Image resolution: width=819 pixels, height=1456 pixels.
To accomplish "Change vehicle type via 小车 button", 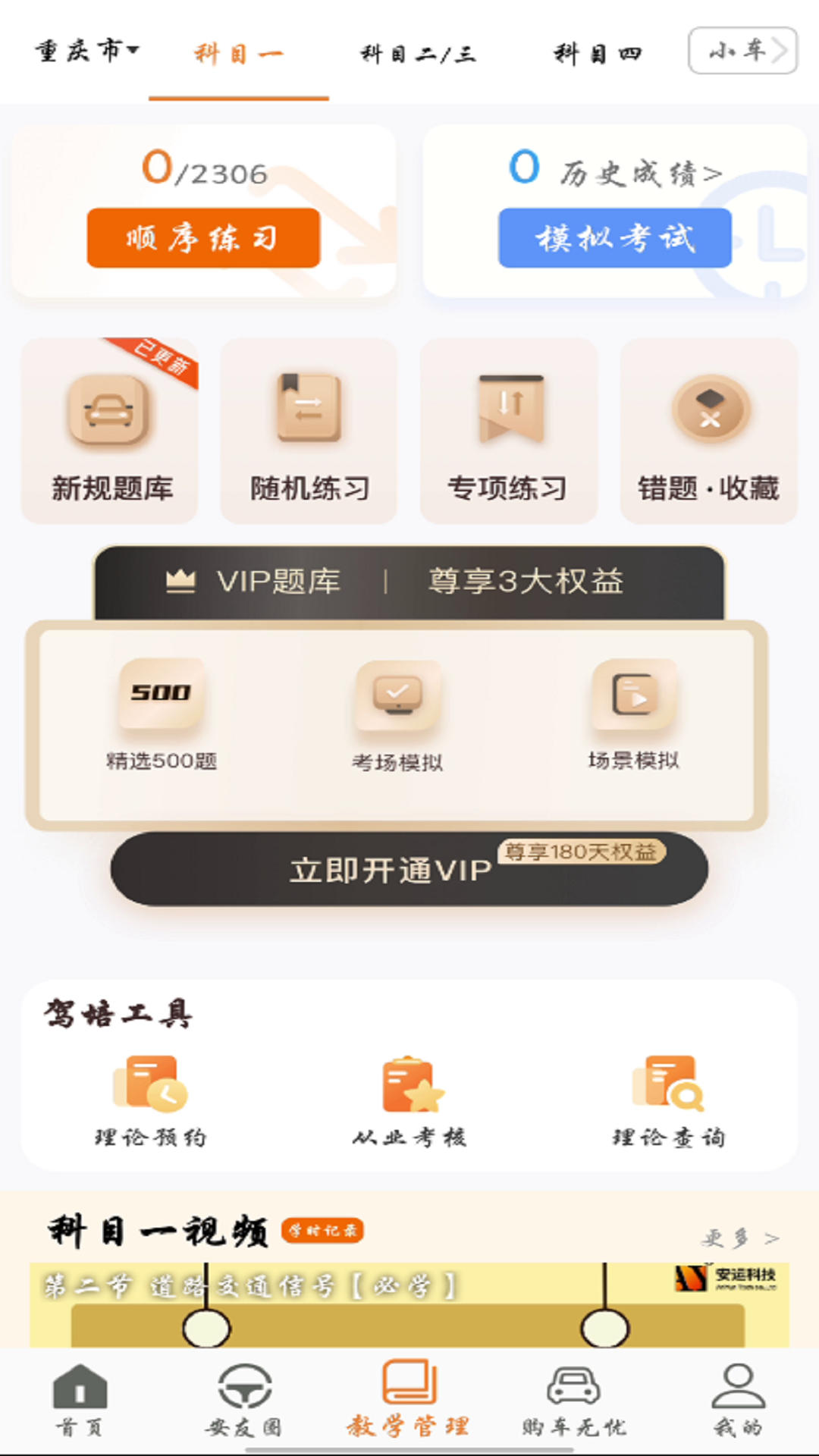I will click(742, 51).
